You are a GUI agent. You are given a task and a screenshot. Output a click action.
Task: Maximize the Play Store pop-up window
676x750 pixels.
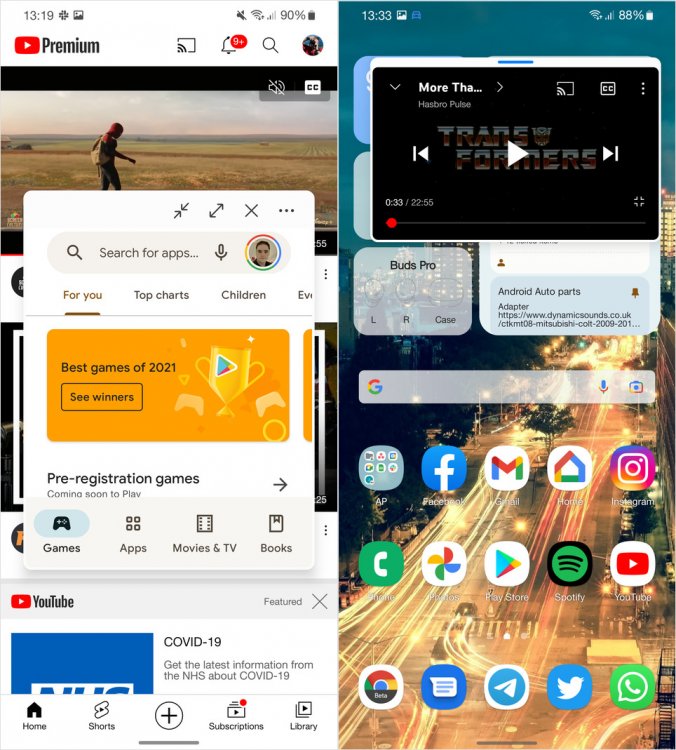[216, 211]
